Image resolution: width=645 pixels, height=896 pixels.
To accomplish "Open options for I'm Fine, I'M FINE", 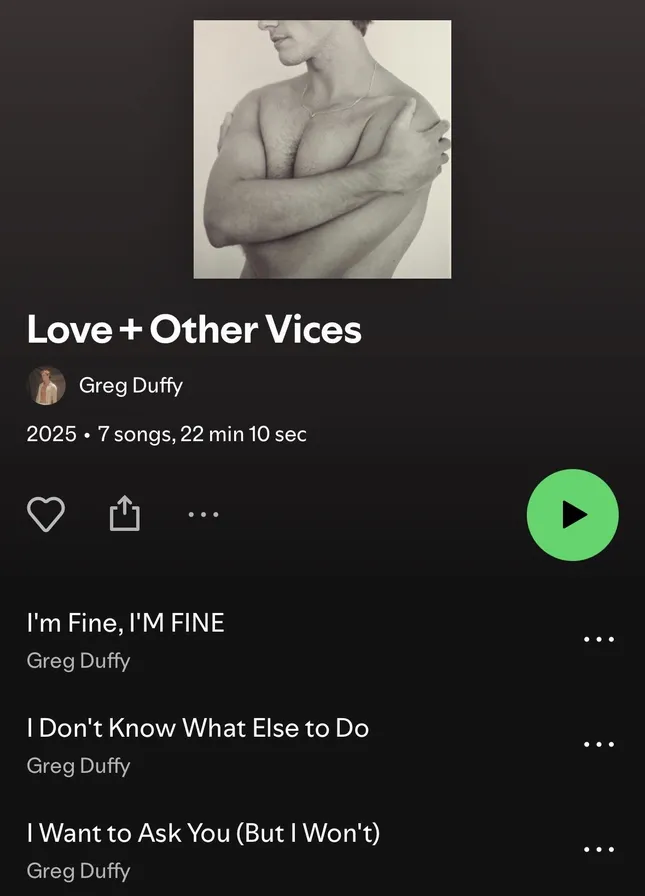I will [x=598, y=640].
